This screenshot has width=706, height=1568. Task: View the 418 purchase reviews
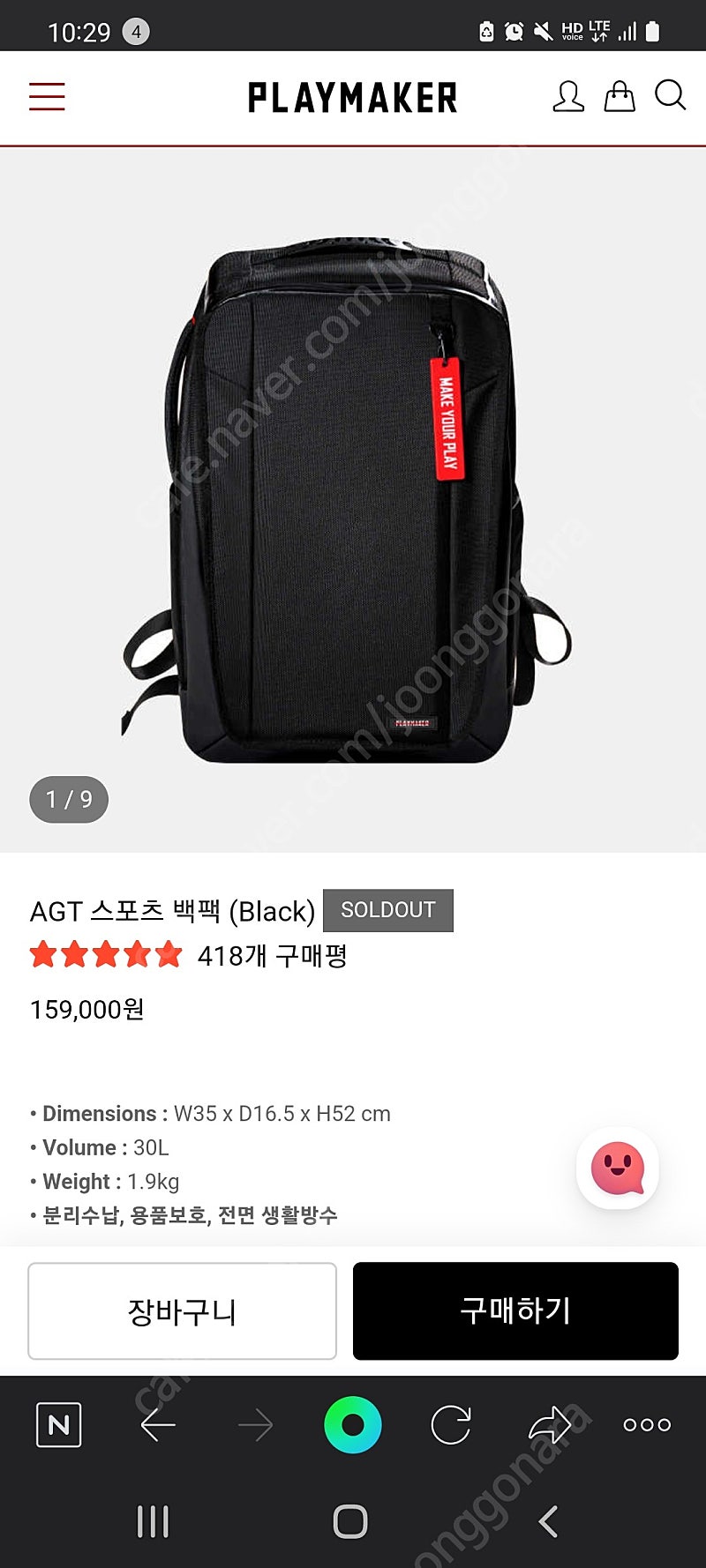tap(272, 956)
